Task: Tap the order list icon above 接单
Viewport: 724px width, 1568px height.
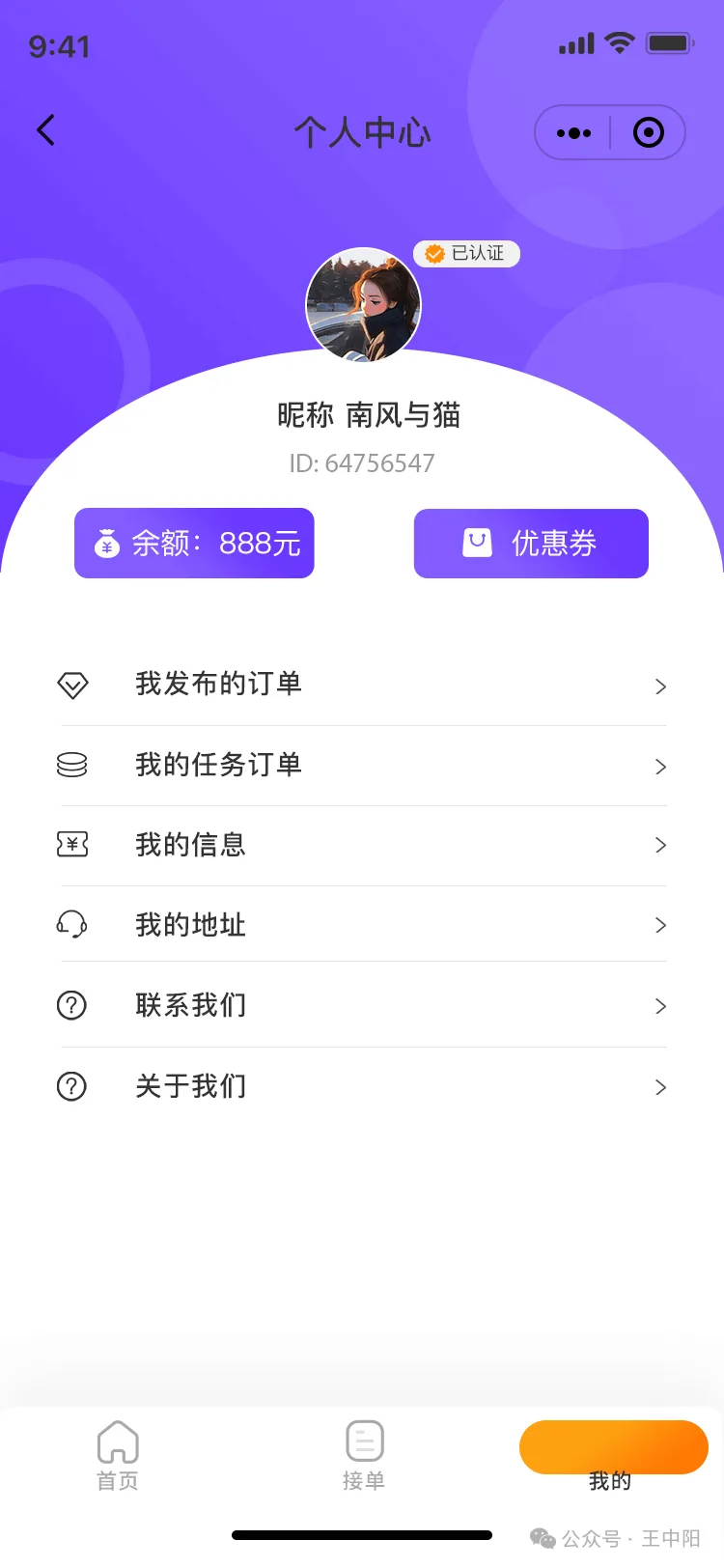Action: 363,1441
